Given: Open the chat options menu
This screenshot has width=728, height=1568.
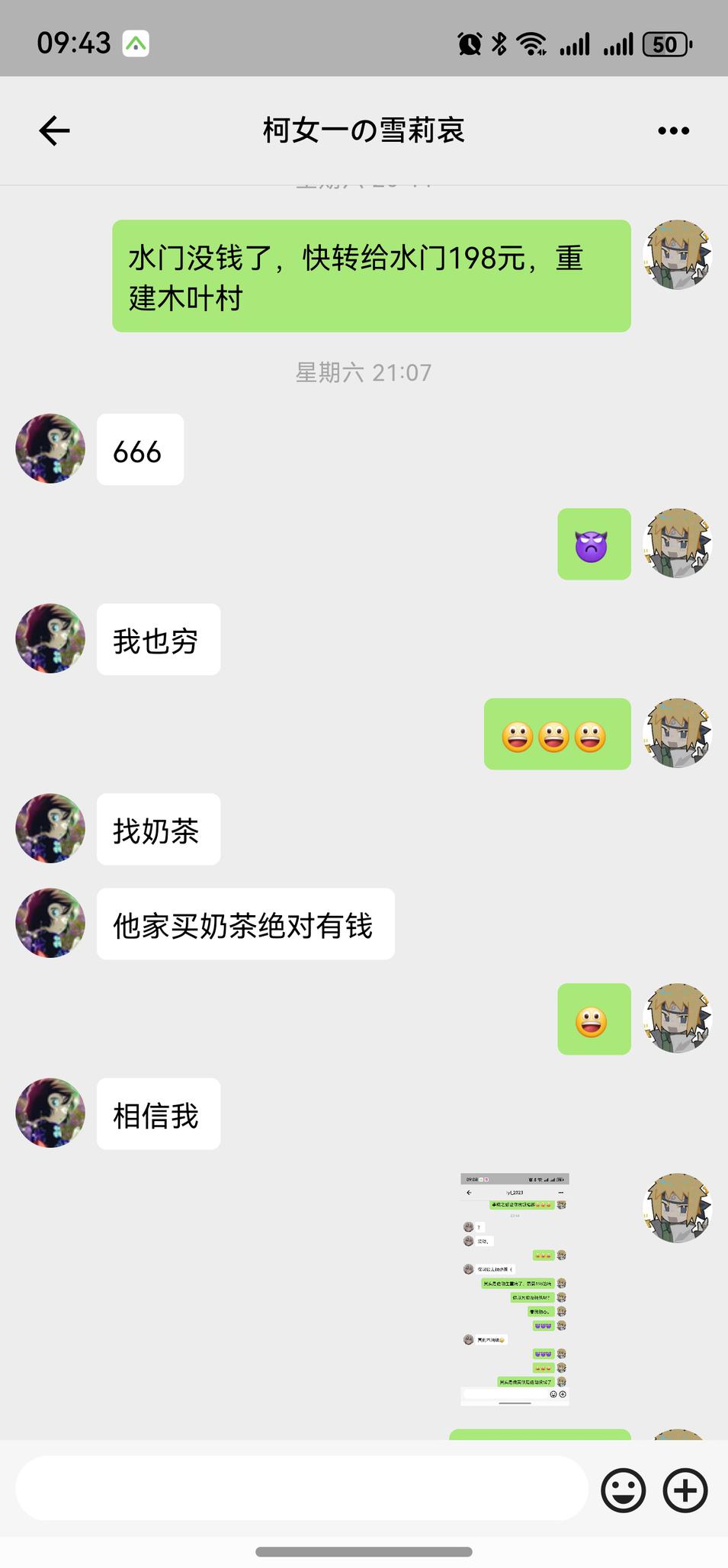Looking at the screenshot, I should pos(673,130).
